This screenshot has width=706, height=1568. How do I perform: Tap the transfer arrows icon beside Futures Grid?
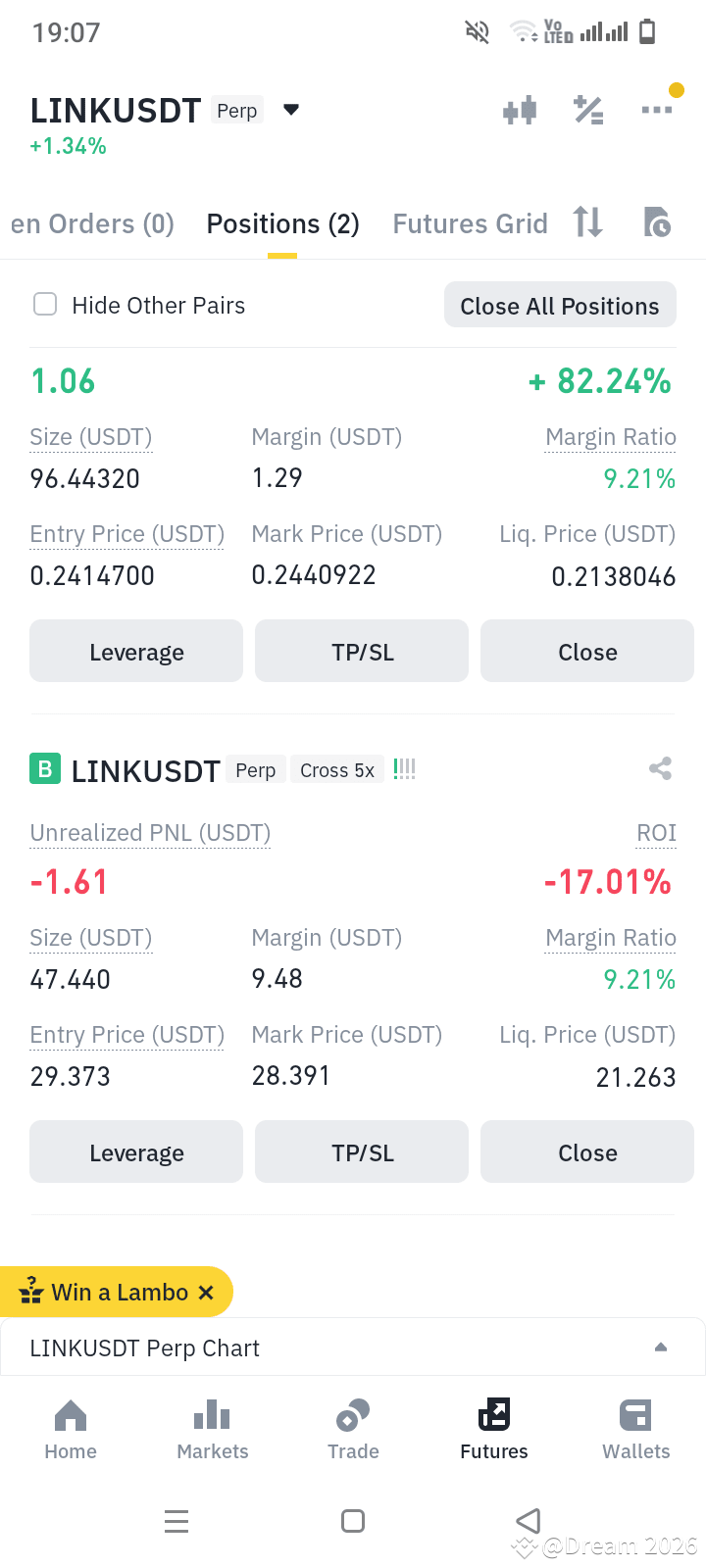pyautogui.click(x=587, y=222)
